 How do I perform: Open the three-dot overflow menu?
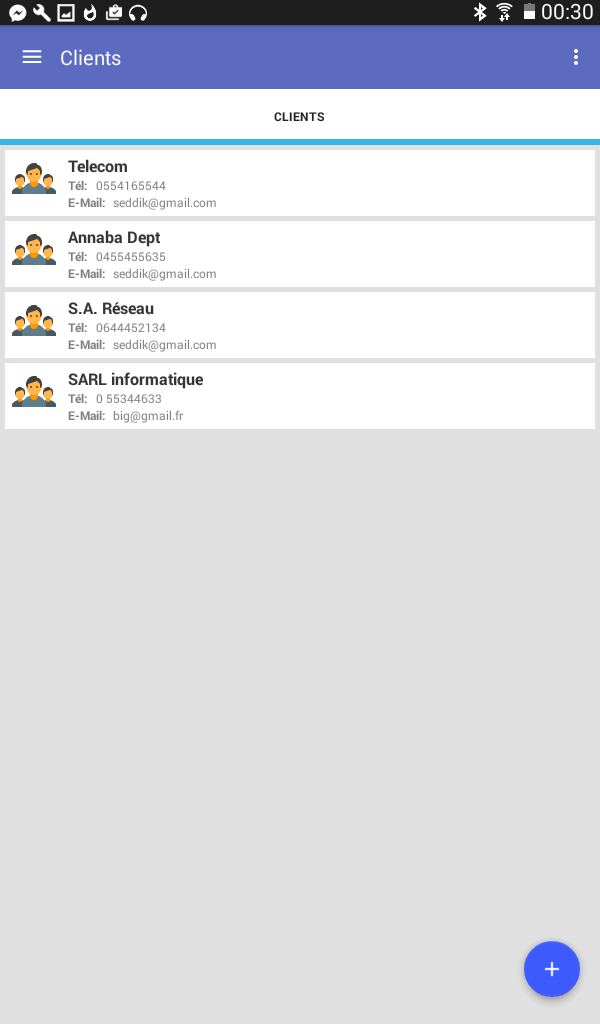click(x=575, y=57)
